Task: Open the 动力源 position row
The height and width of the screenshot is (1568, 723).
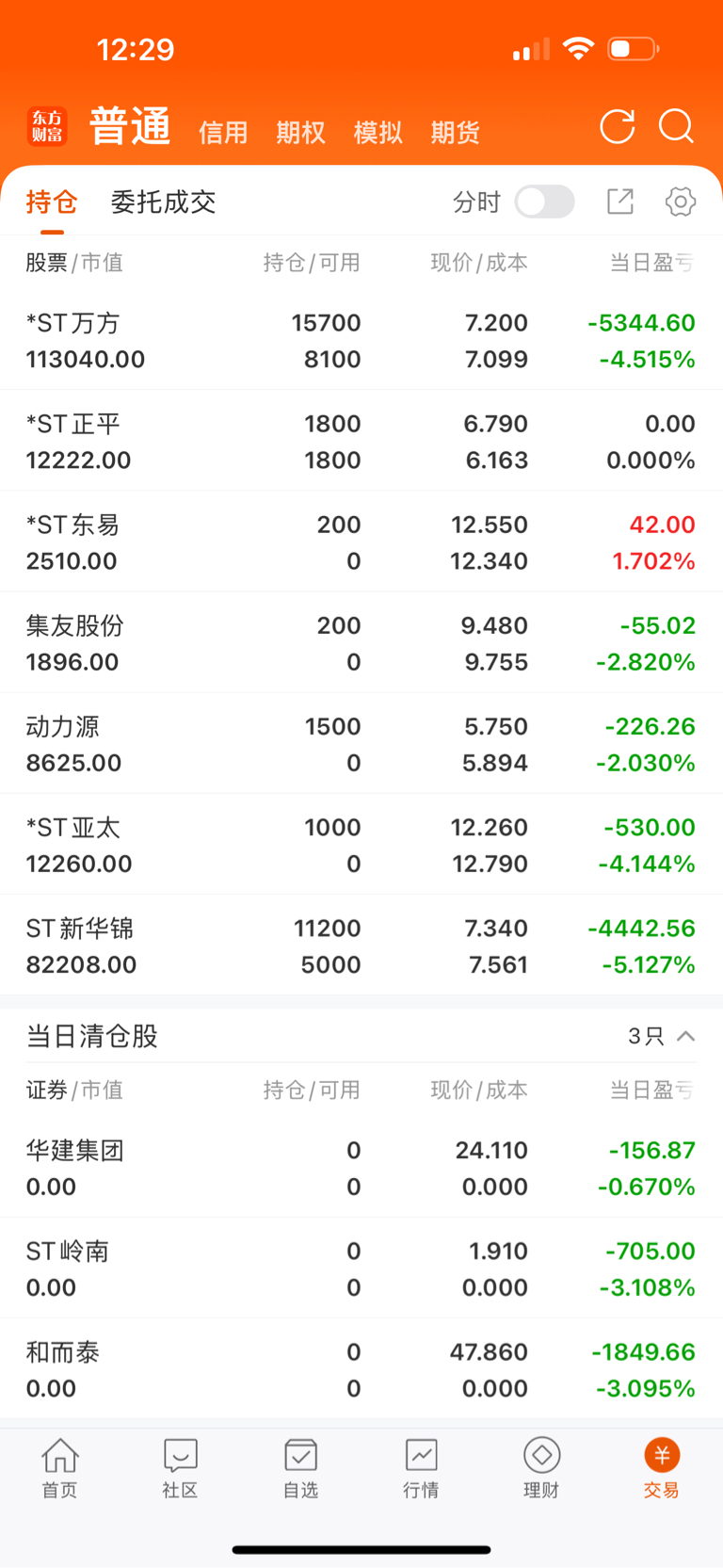Action: (x=361, y=744)
